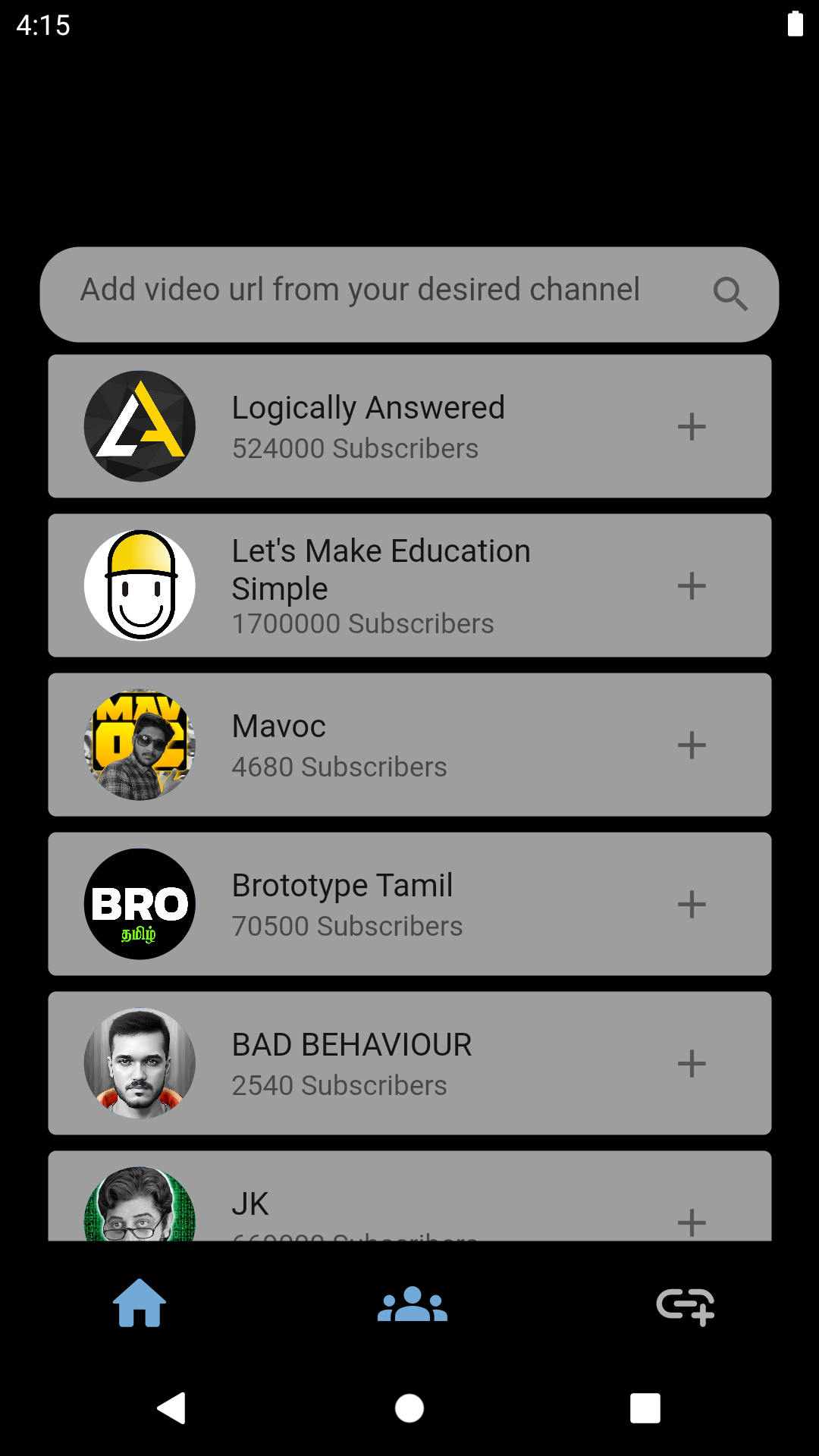Go back using the system back button
The height and width of the screenshot is (1456, 819).
pos(172,1408)
